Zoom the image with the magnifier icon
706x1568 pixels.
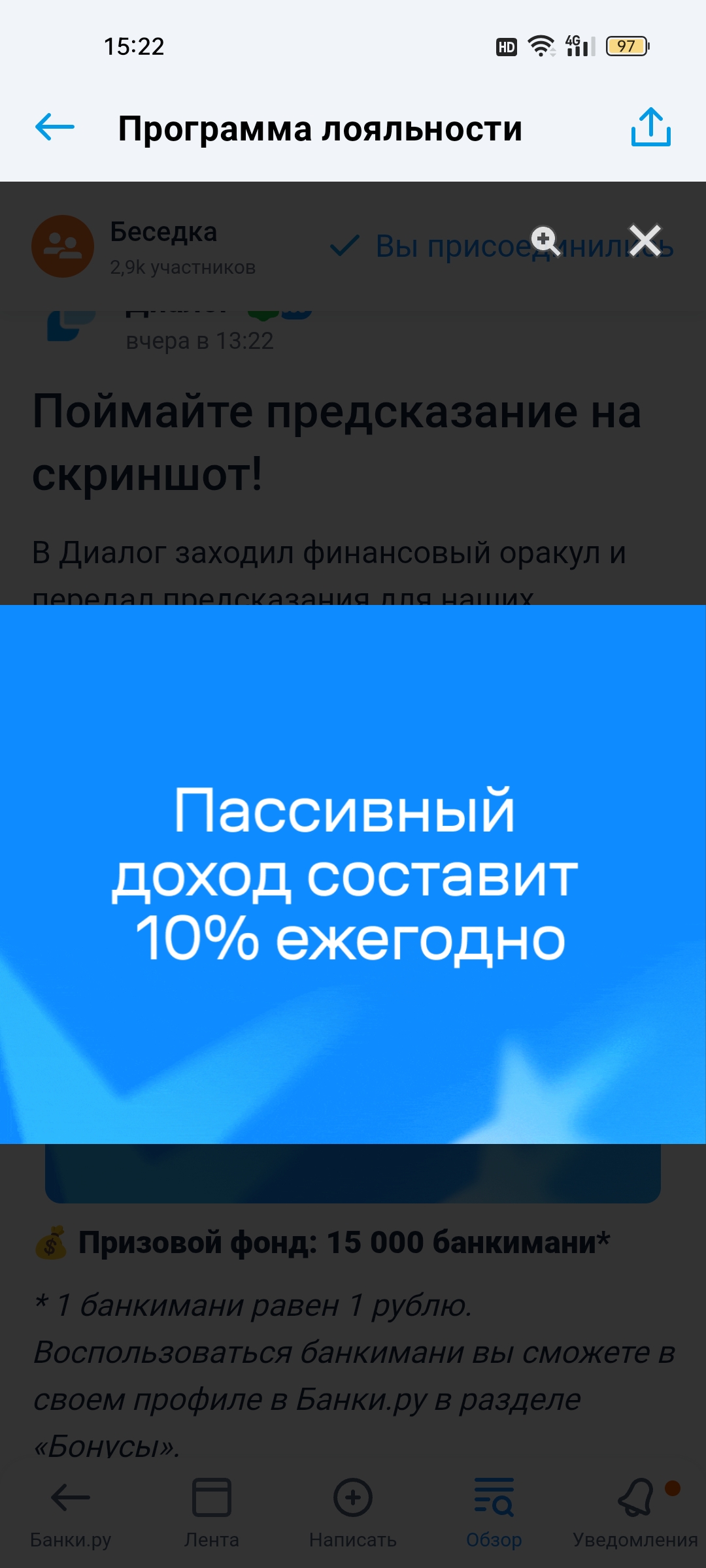point(546,240)
